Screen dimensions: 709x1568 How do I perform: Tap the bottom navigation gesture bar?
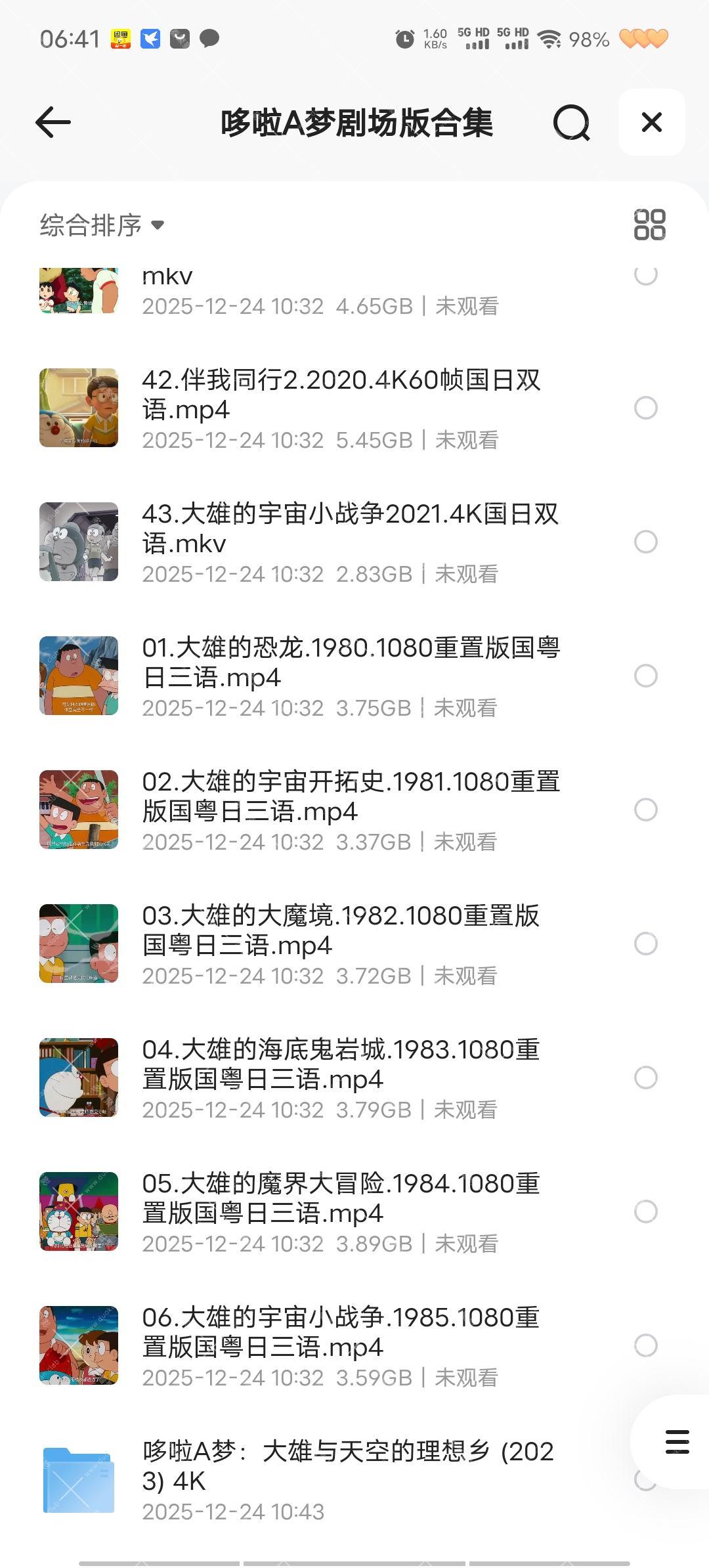(354, 1559)
